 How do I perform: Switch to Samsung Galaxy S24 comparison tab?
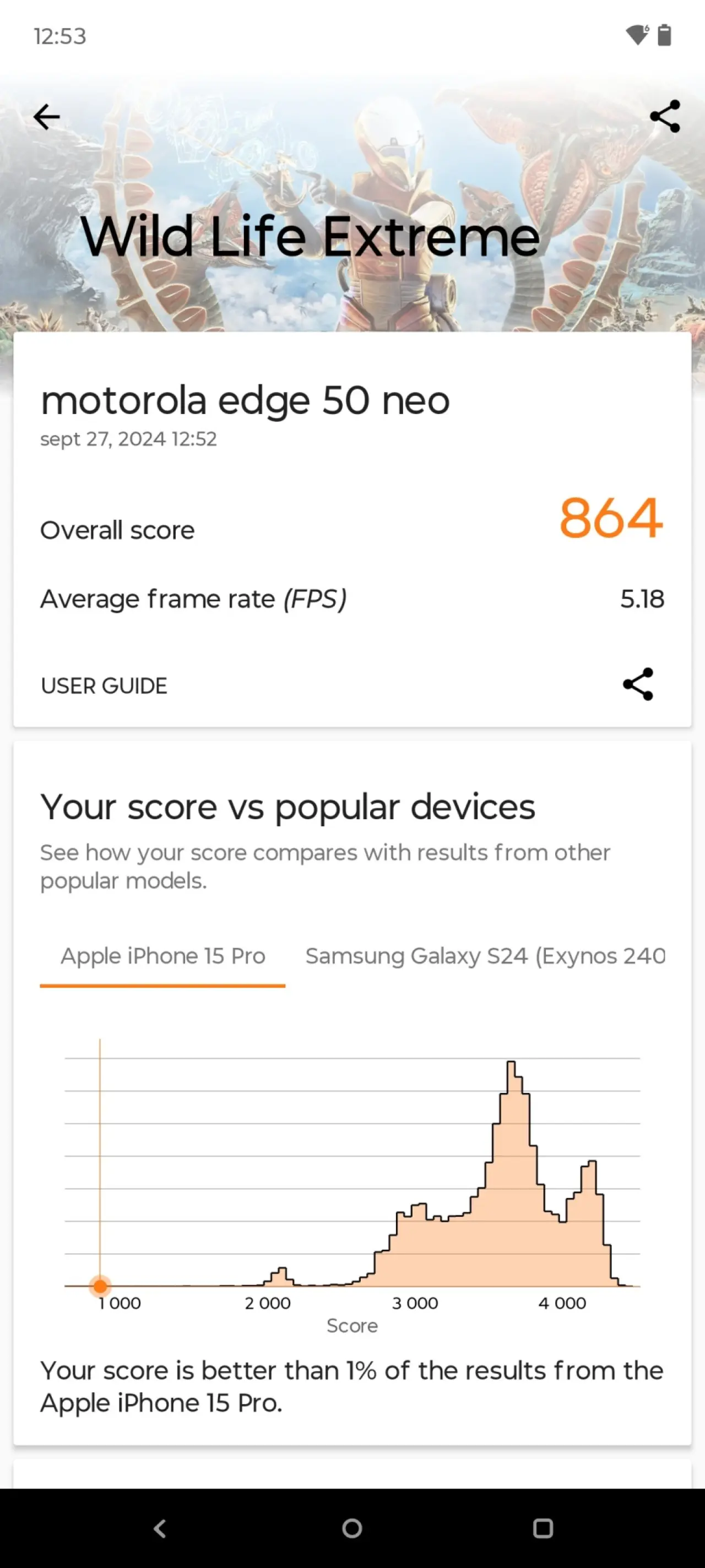[485, 956]
